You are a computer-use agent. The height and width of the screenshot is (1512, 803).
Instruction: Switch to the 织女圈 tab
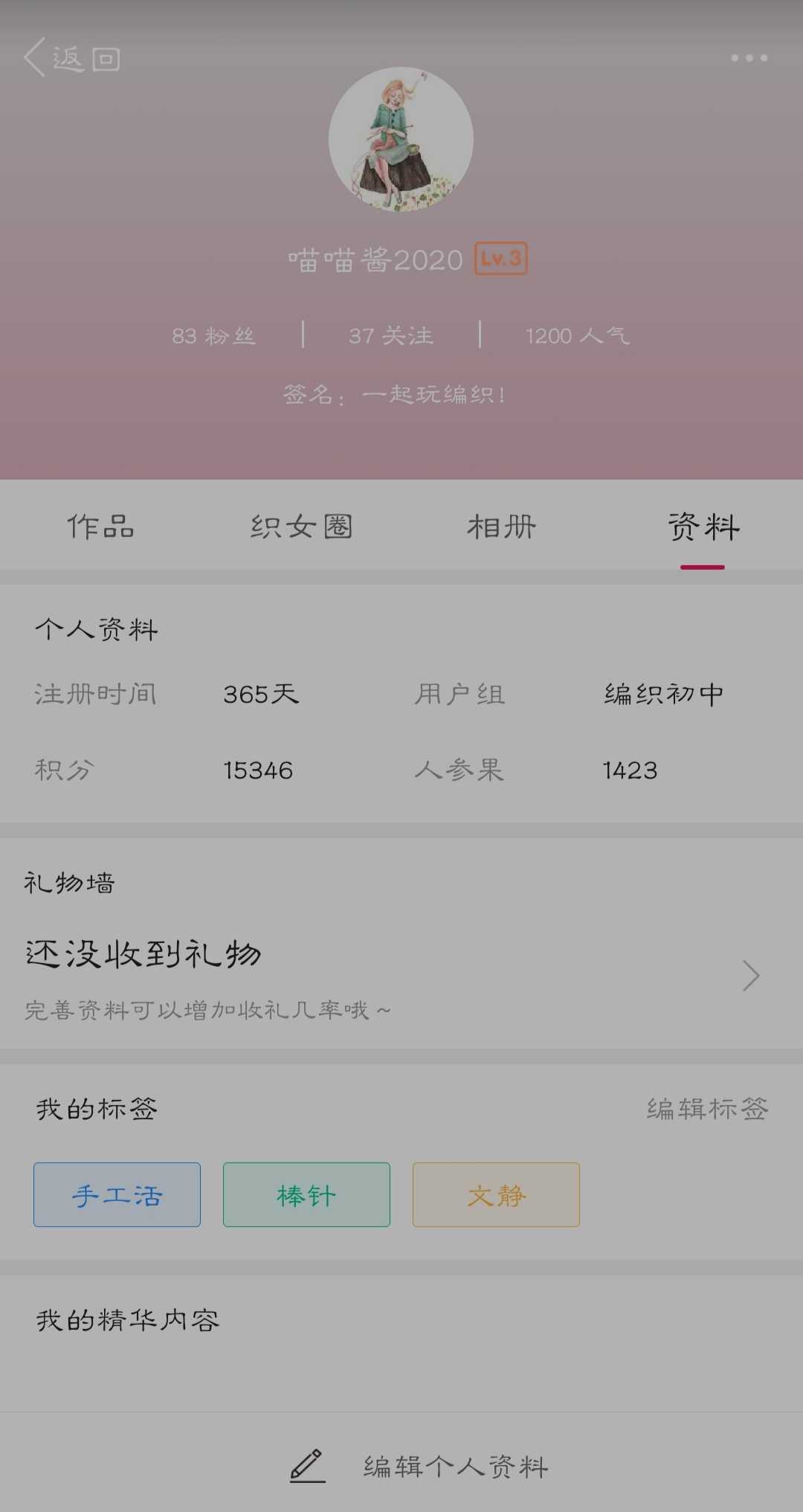click(301, 527)
